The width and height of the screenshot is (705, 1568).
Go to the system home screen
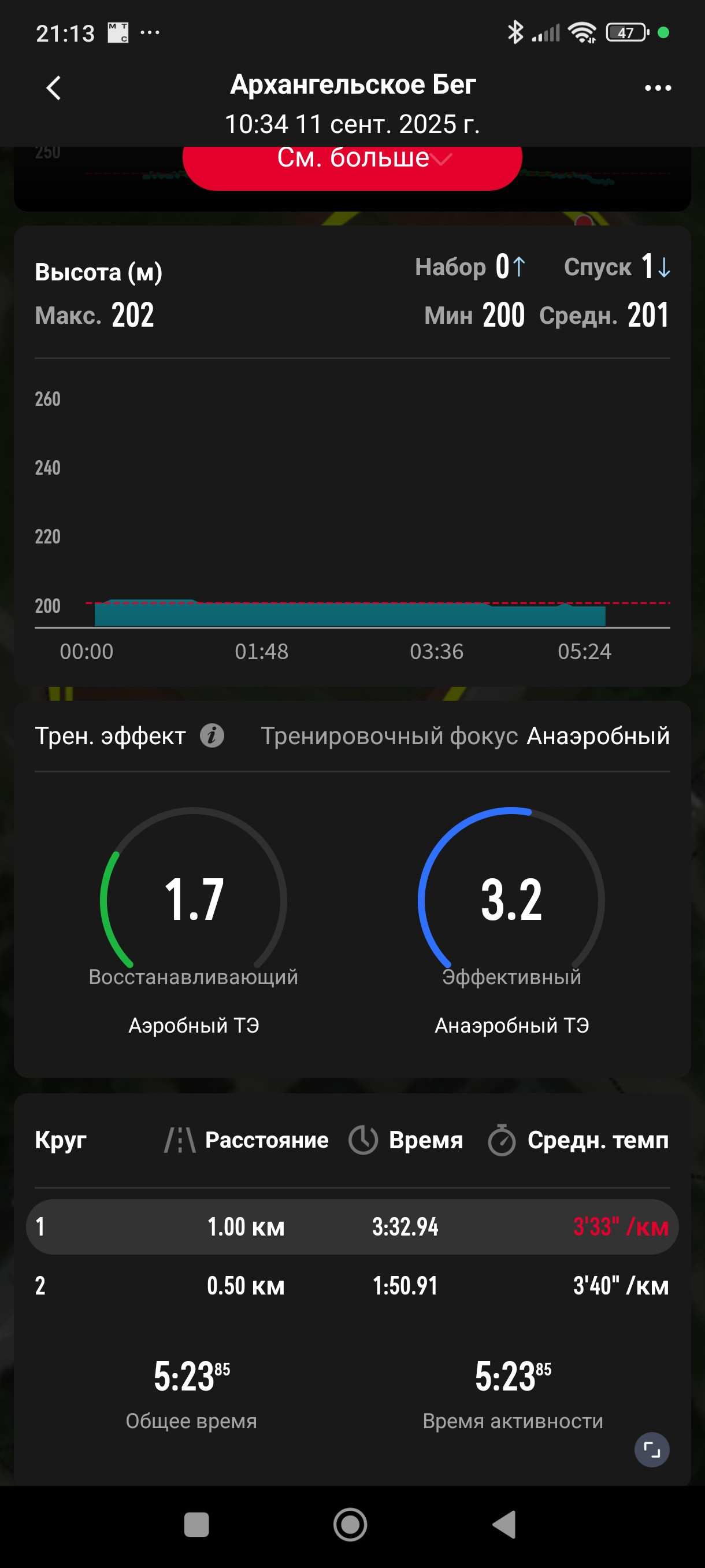[x=350, y=1524]
